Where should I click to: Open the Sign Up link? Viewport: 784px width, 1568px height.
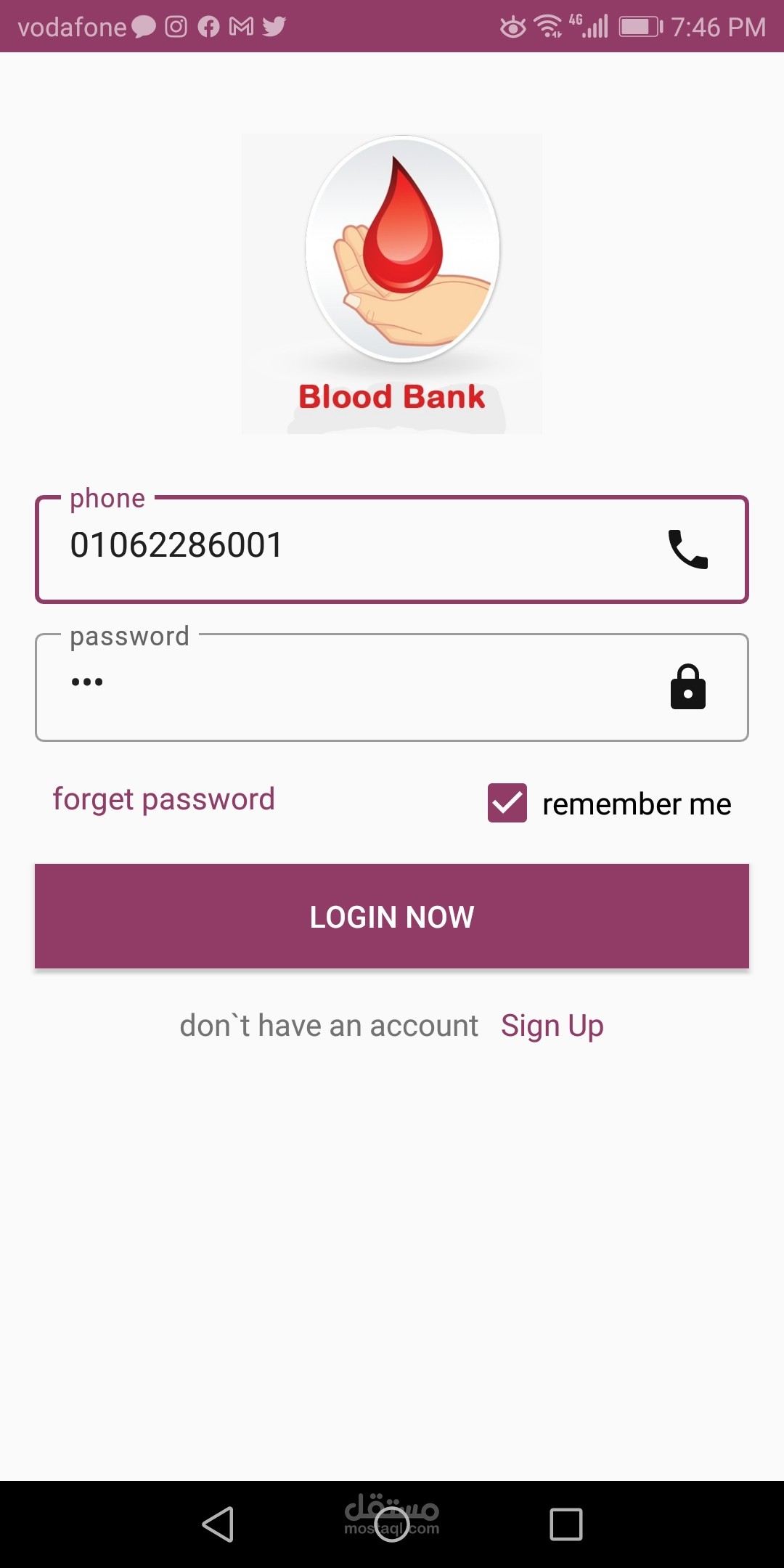[x=552, y=1026]
